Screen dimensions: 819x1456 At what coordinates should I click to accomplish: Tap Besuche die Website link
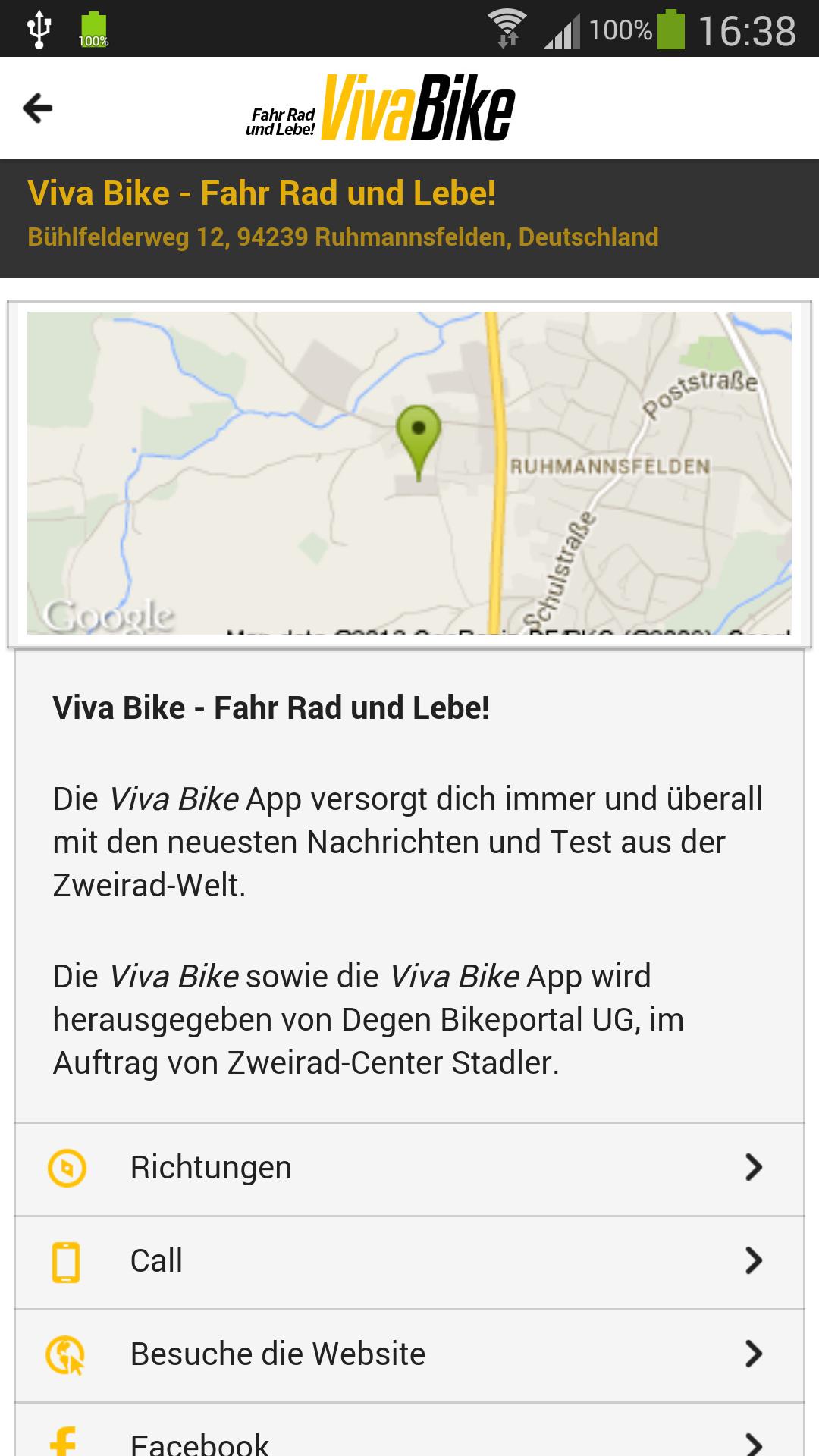coord(278,1353)
